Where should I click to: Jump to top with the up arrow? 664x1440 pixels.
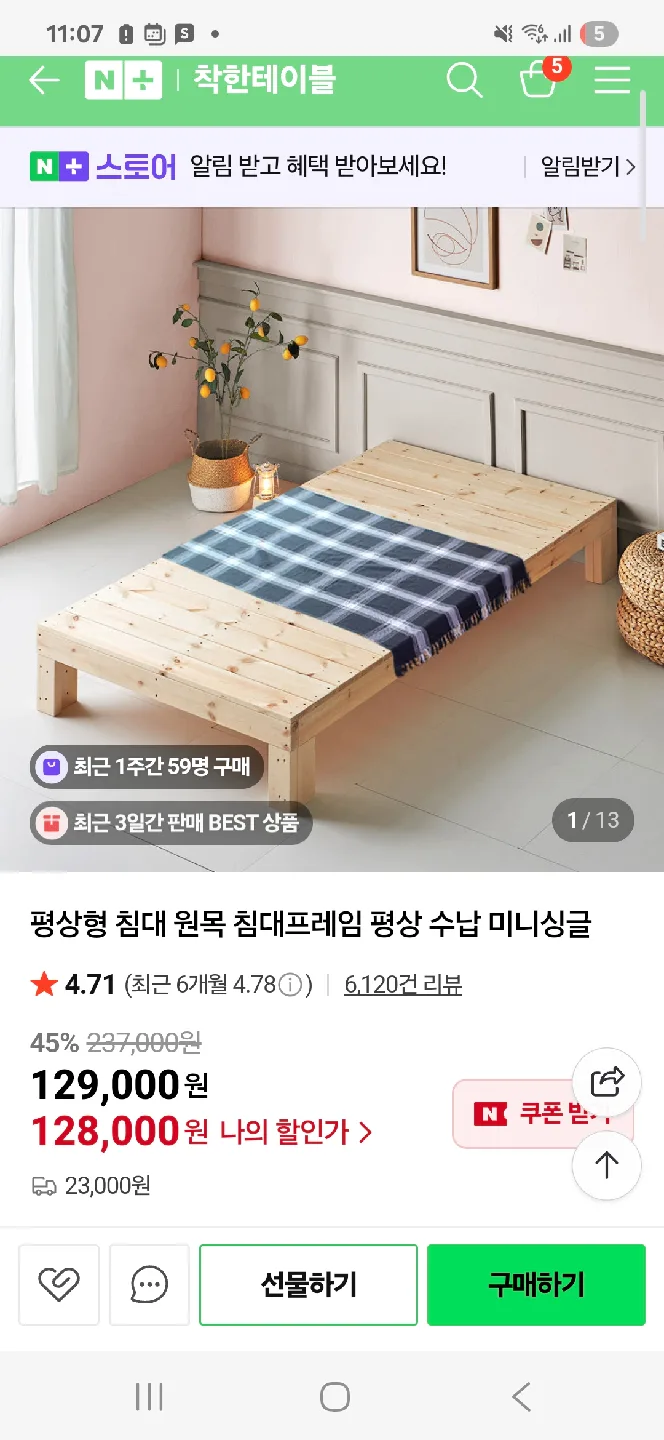(607, 1165)
